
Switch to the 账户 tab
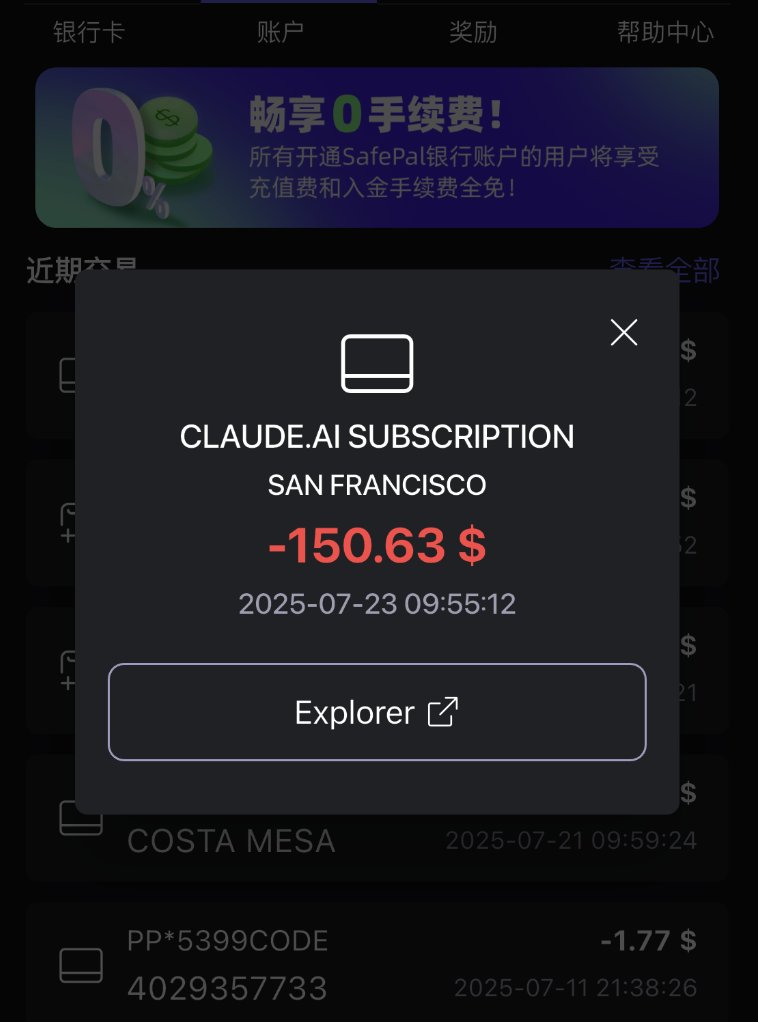[x=280, y=32]
